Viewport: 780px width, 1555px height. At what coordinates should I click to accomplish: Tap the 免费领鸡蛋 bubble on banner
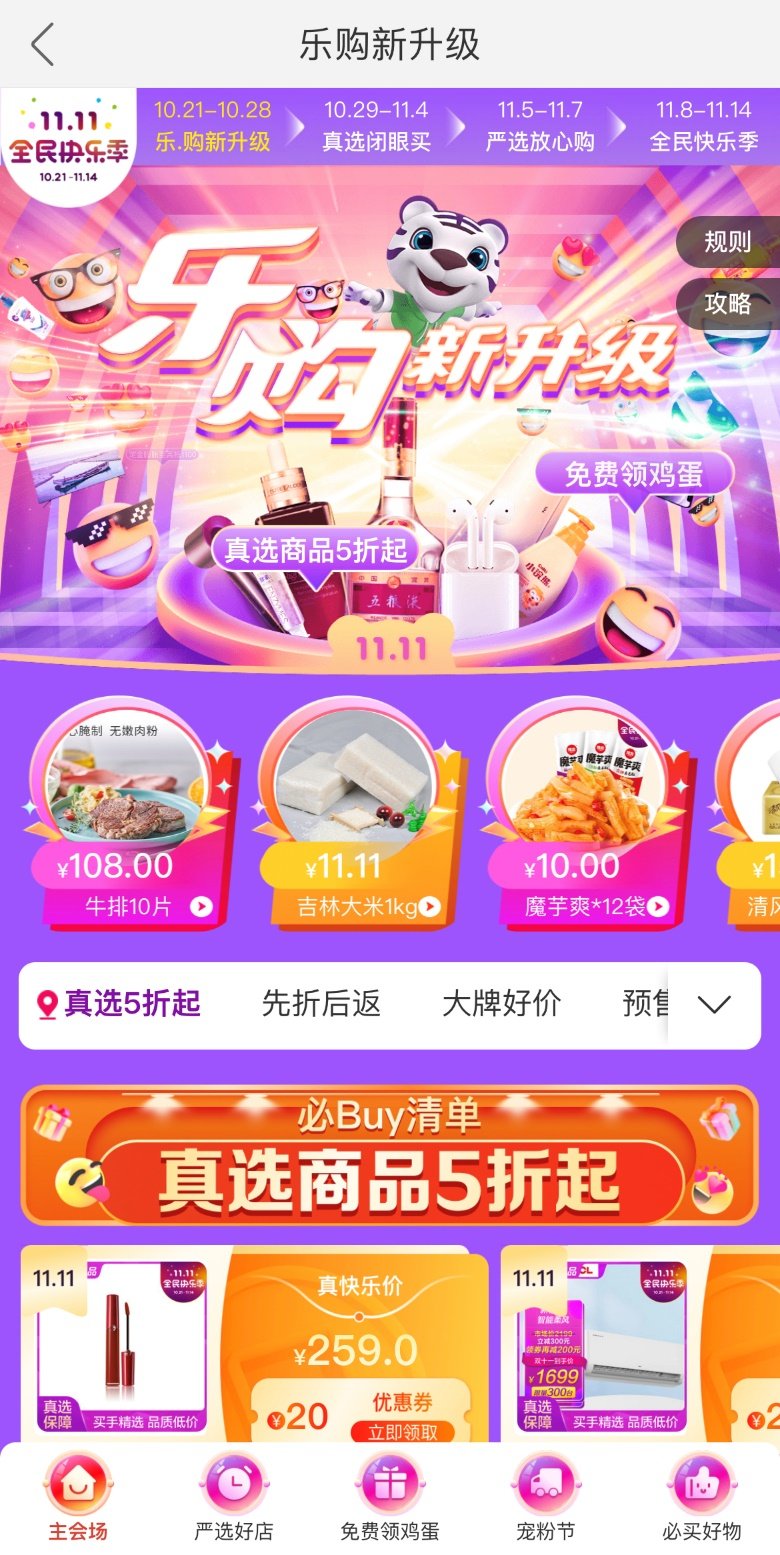tap(634, 474)
